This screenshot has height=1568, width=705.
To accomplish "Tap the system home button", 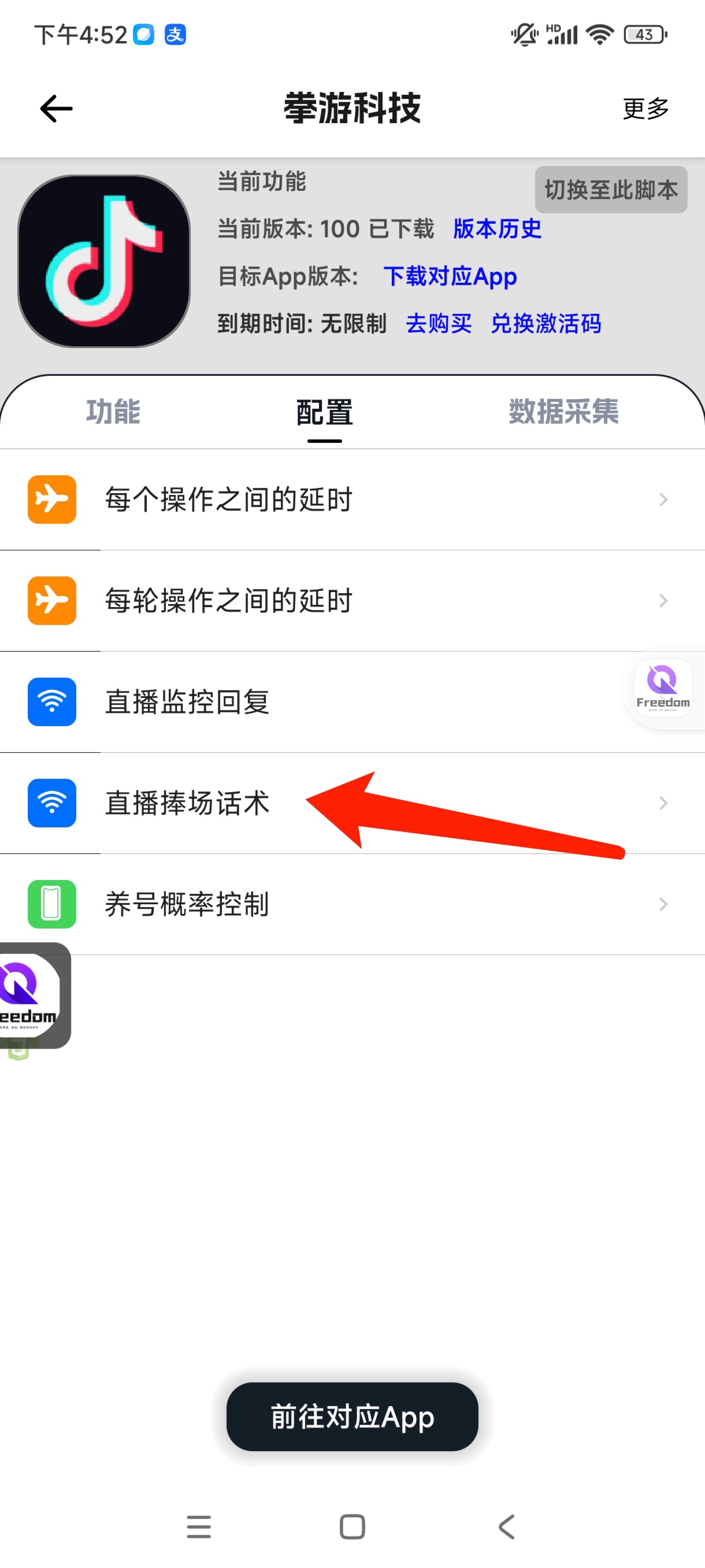I will [x=352, y=1526].
